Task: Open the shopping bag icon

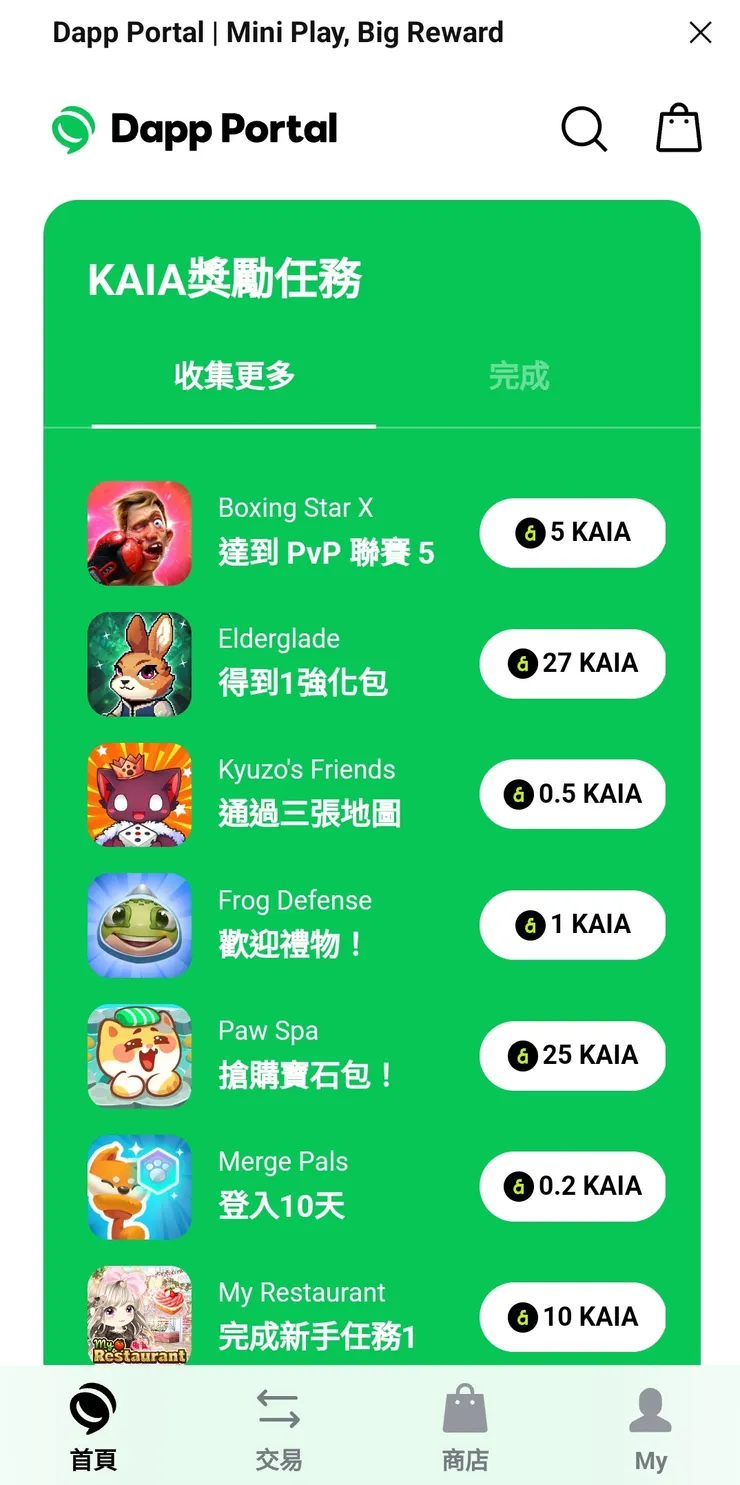Action: 678,128
